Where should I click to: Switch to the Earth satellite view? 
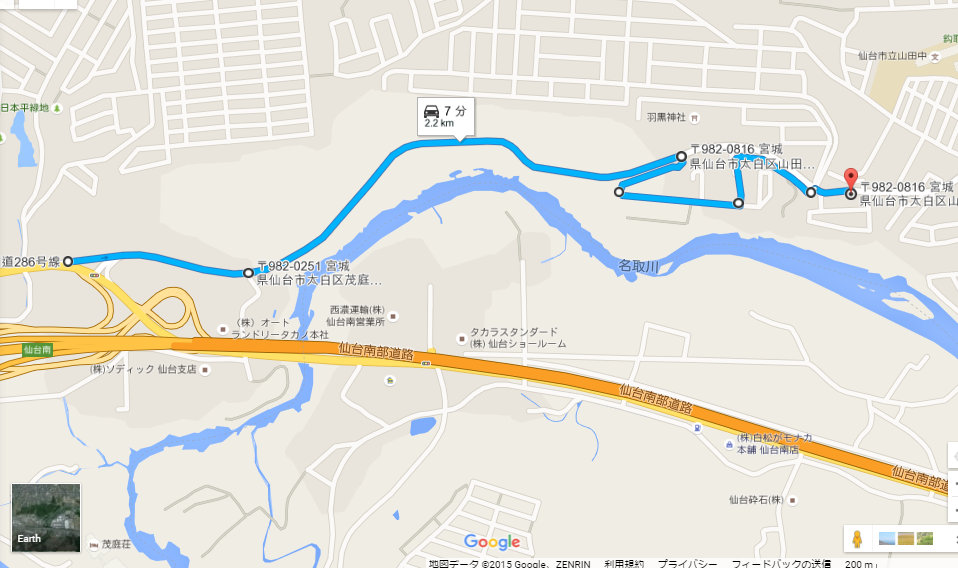tap(46, 518)
